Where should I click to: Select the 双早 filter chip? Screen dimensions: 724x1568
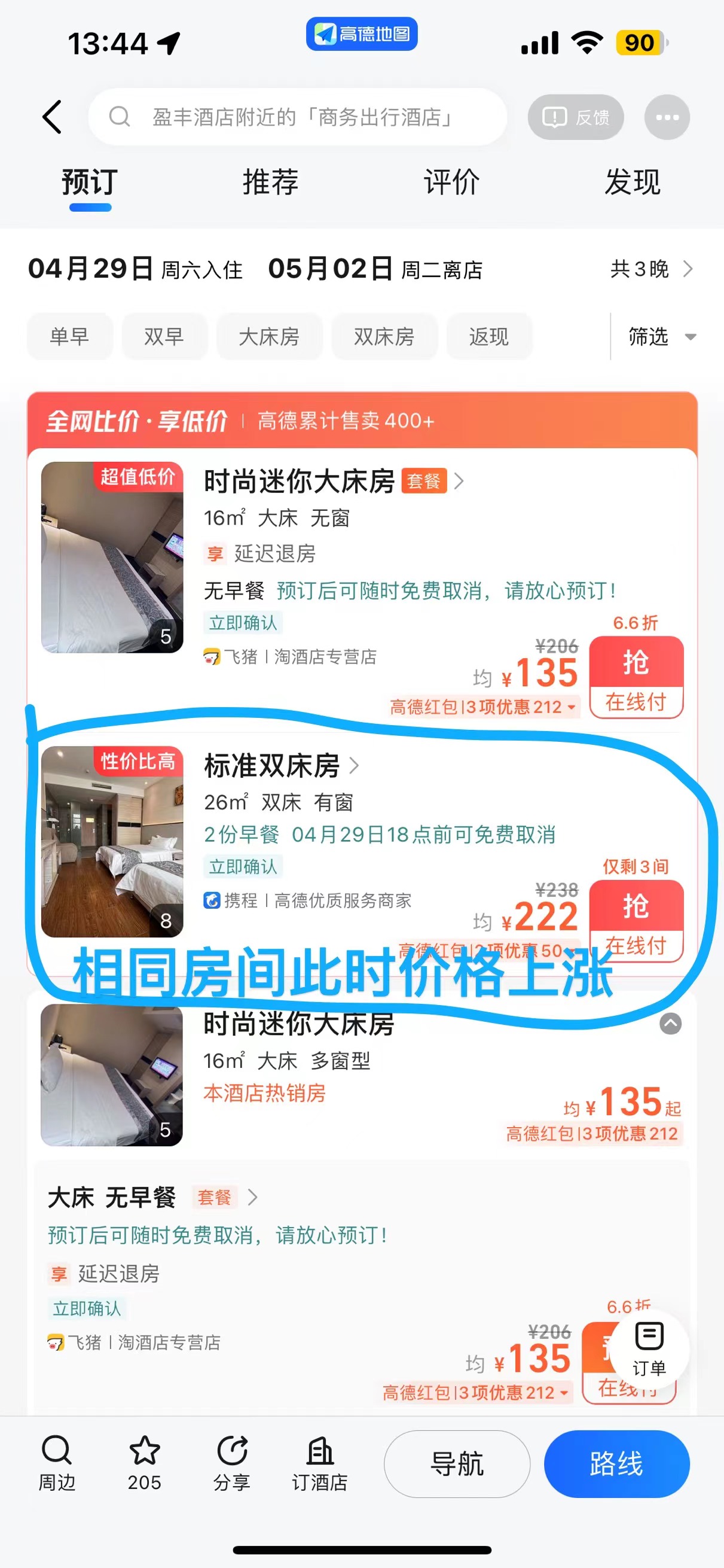[x=164, y=336]
